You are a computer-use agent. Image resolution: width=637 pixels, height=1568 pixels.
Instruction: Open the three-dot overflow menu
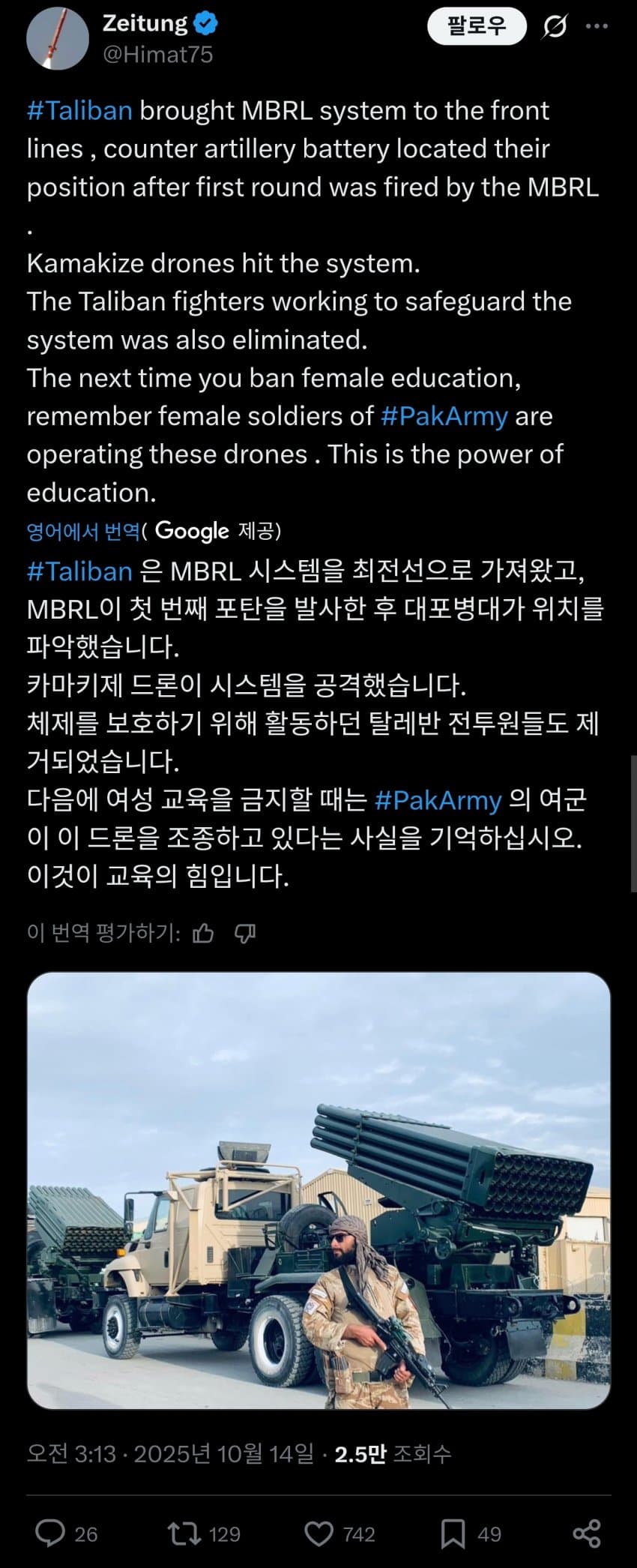[597, 27]
